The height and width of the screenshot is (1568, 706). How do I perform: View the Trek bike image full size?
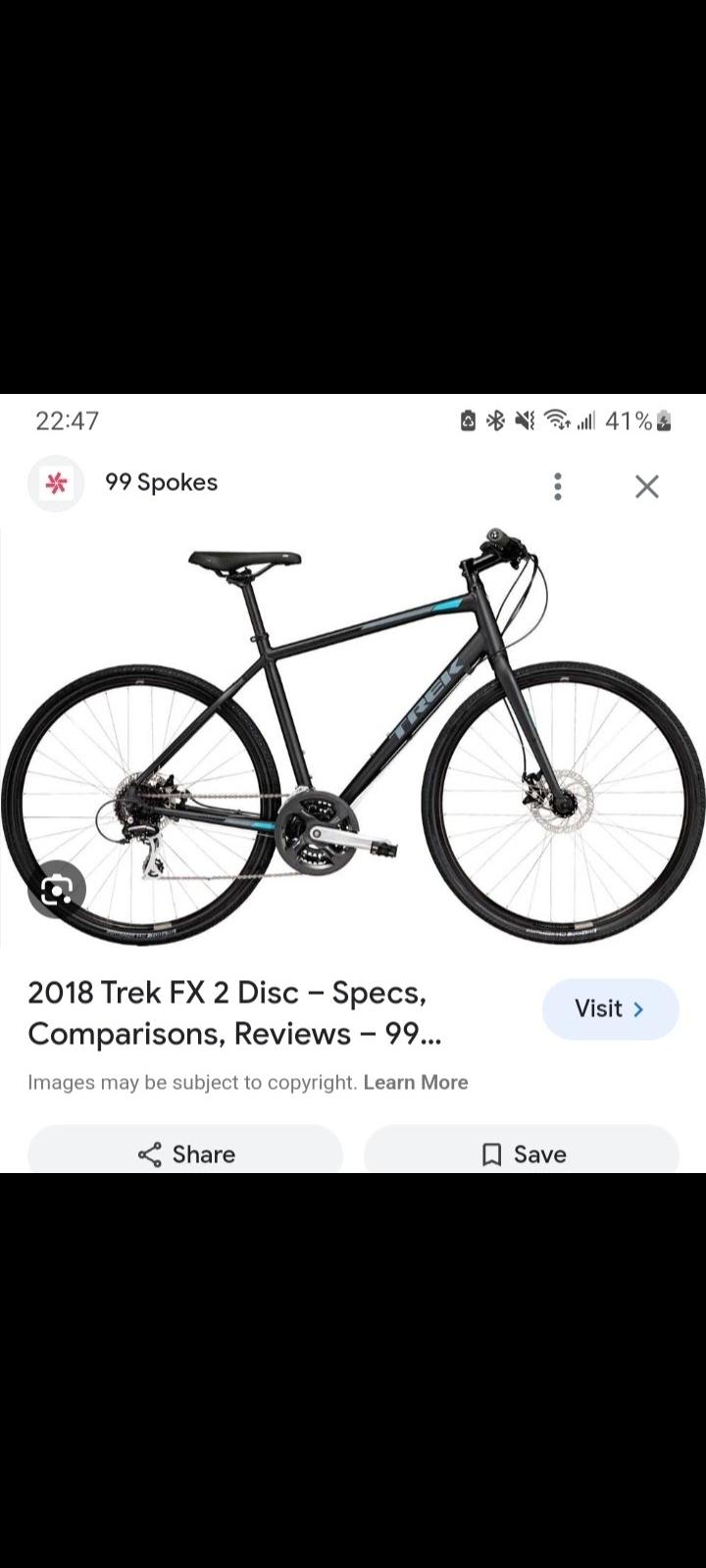(353, 735)
